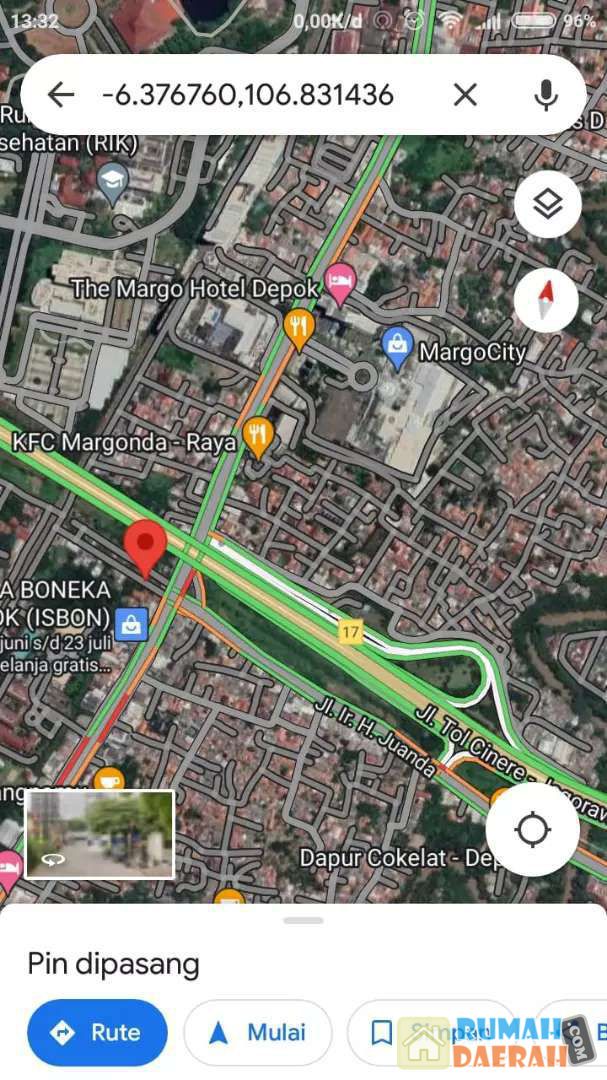Image resolution: width=607 pixels, height=1080 pixels.
Task: Center map on my current location
Action: [532, 830]
